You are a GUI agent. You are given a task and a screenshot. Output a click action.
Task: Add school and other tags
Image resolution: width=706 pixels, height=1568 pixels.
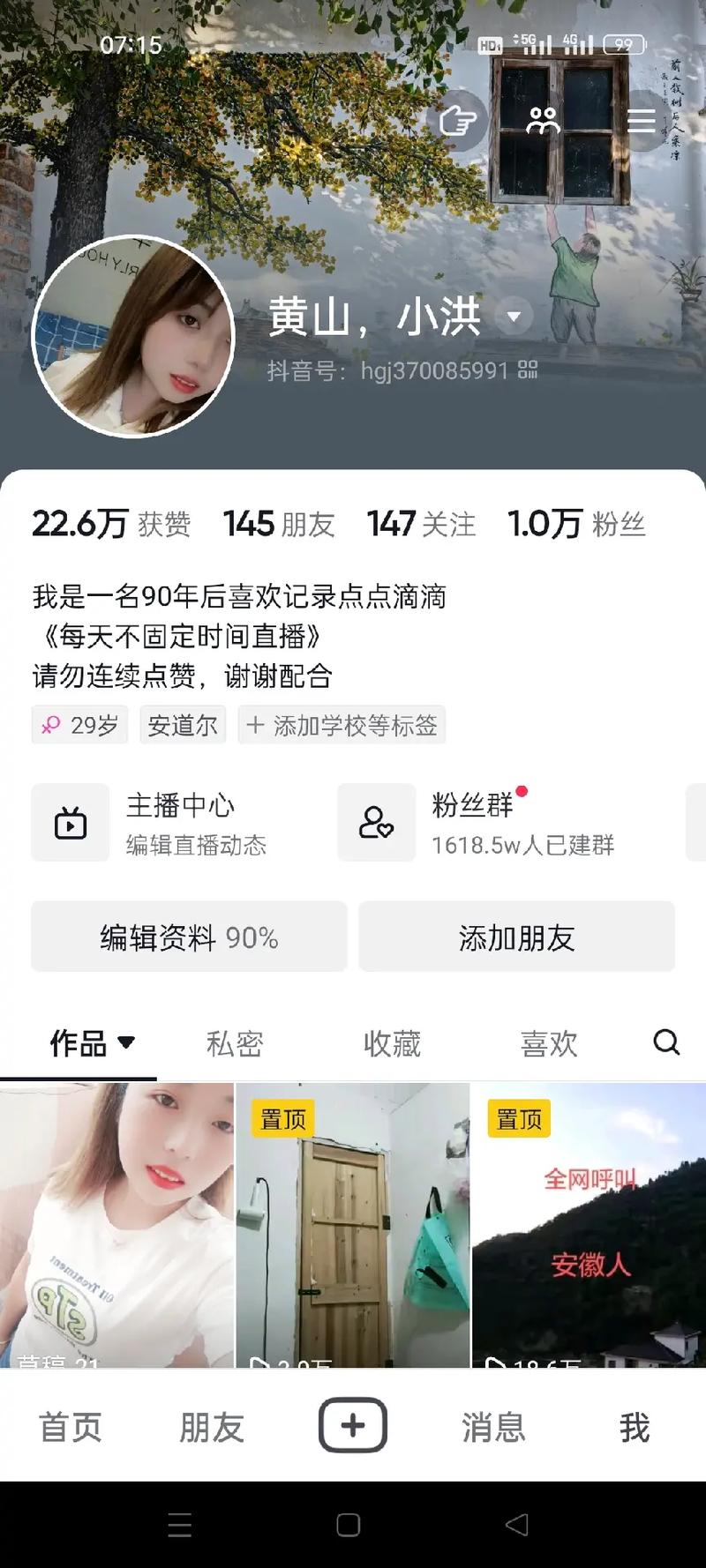coord(342,725)
